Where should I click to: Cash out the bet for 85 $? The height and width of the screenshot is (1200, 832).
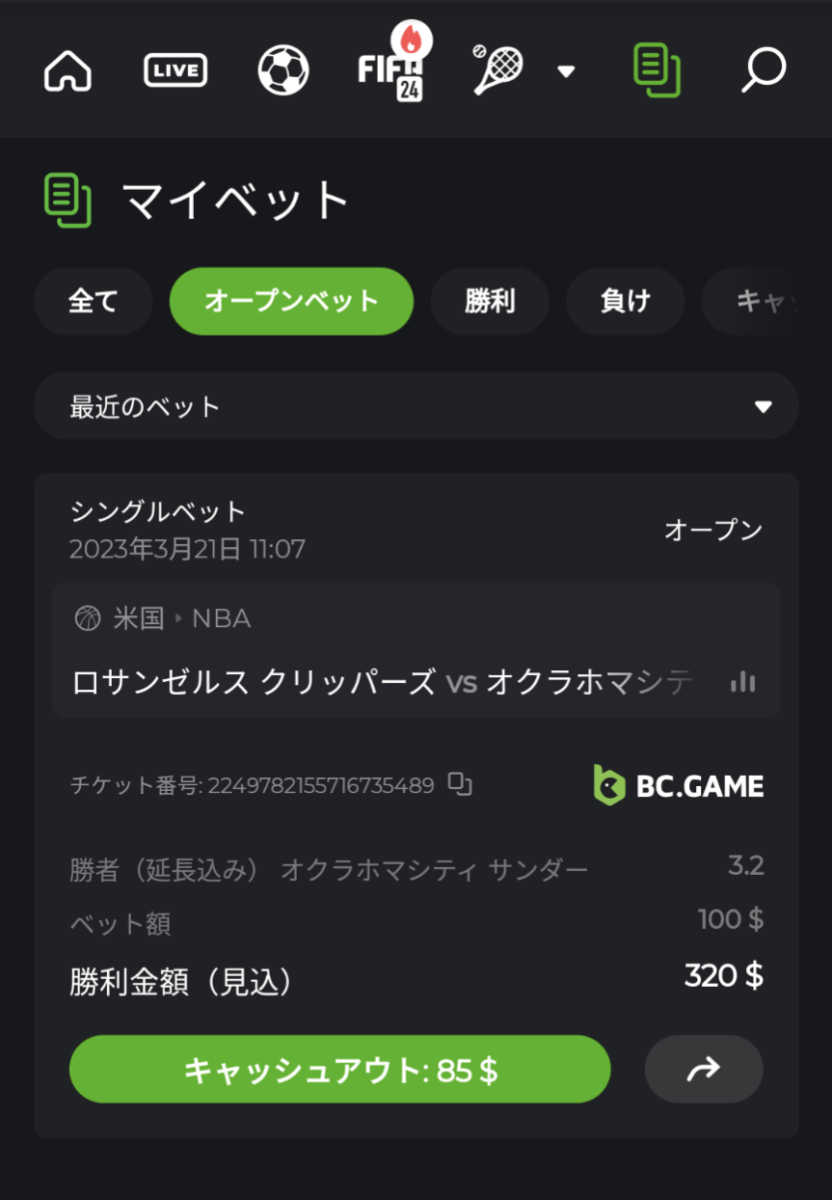coord(339,1070)
